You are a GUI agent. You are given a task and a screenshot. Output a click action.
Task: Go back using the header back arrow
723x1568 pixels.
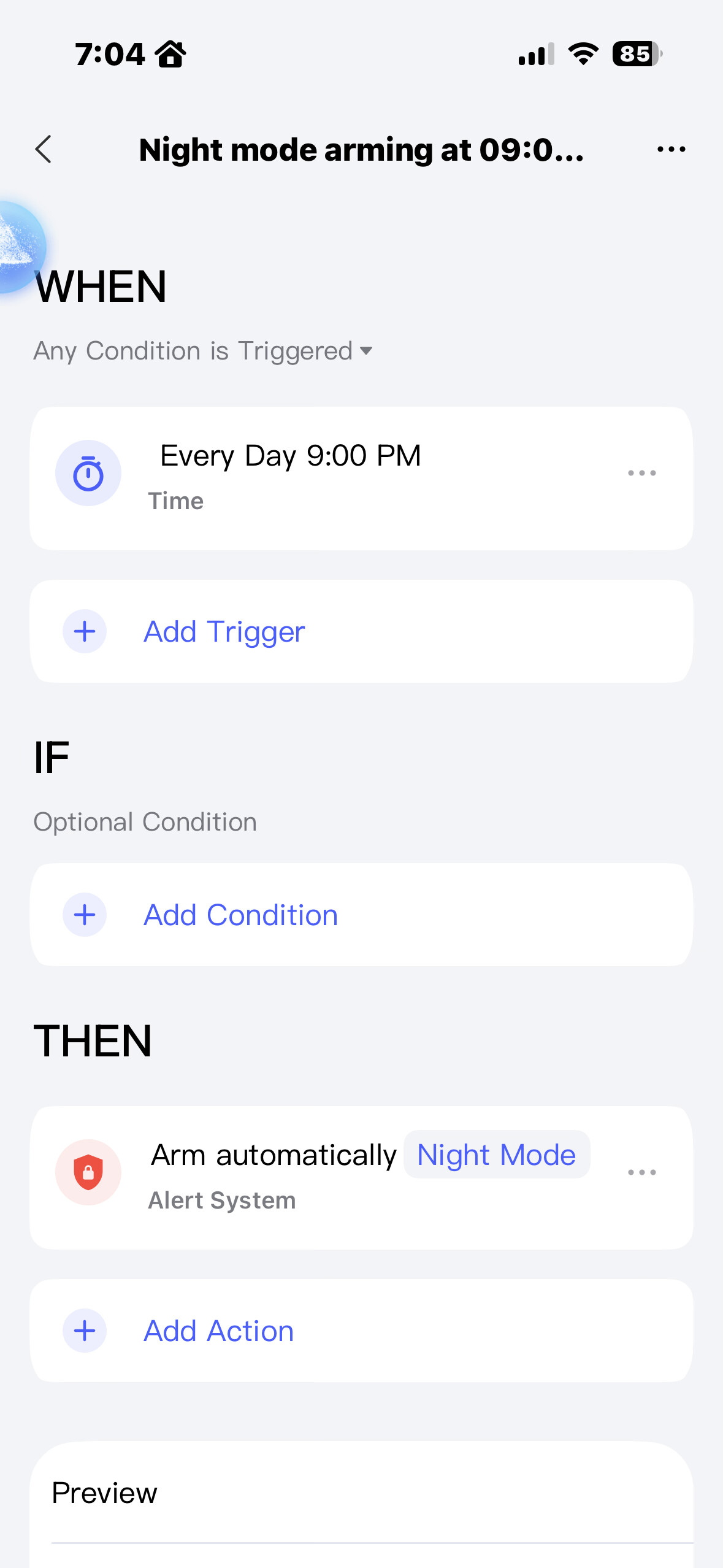[x=44, y=149]
